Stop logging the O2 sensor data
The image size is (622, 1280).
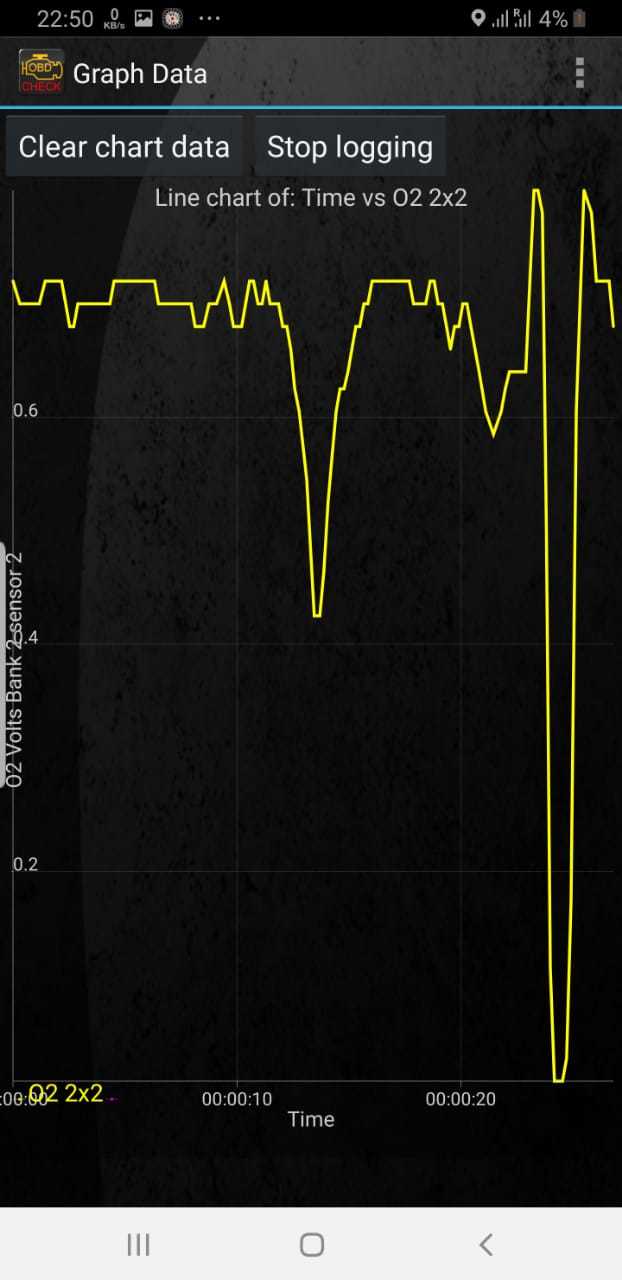coord(350,147)
